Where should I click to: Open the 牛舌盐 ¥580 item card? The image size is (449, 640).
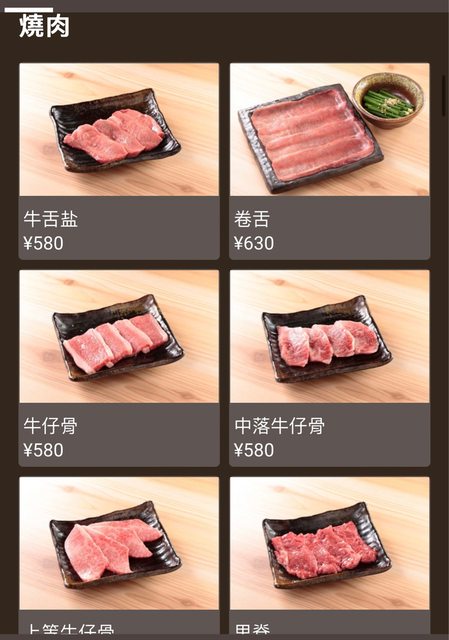(x=119, y=161)
